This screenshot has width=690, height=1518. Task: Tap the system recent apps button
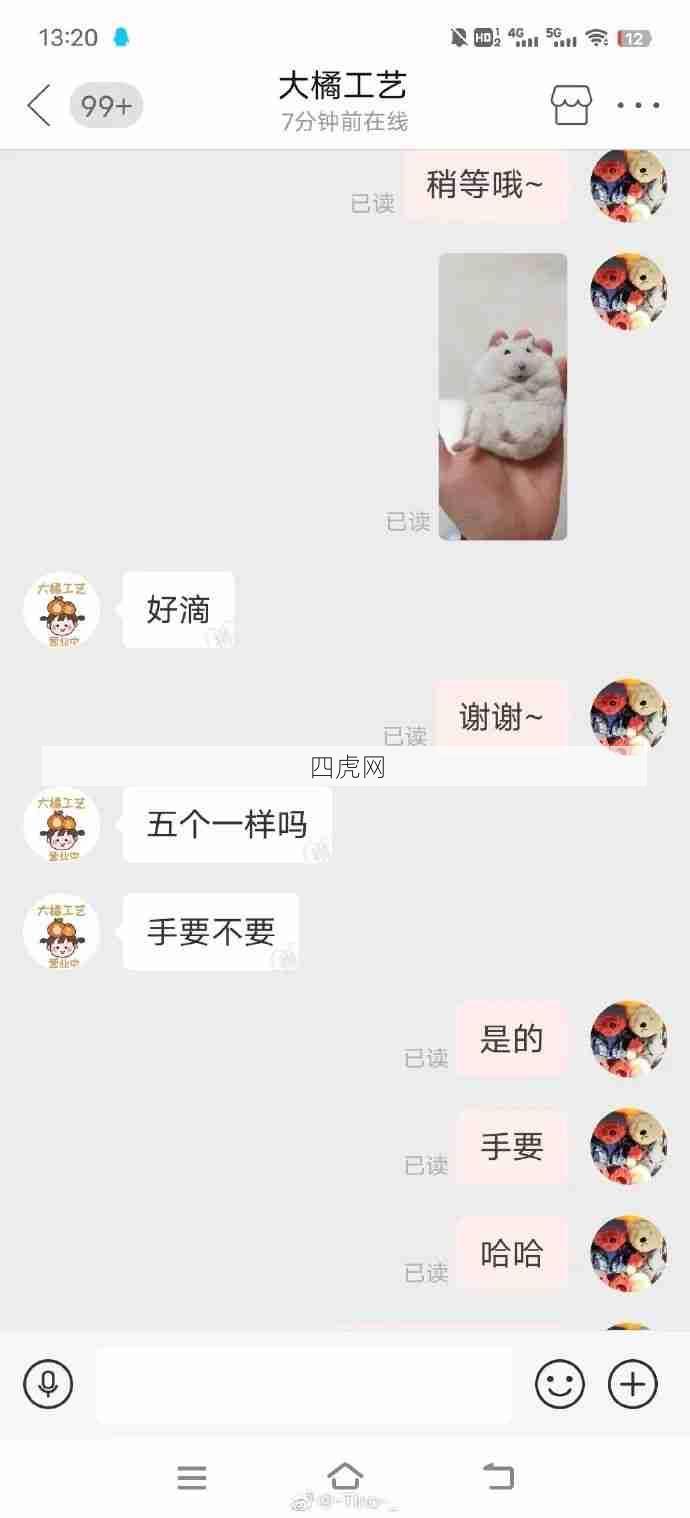pos(191,1476)
